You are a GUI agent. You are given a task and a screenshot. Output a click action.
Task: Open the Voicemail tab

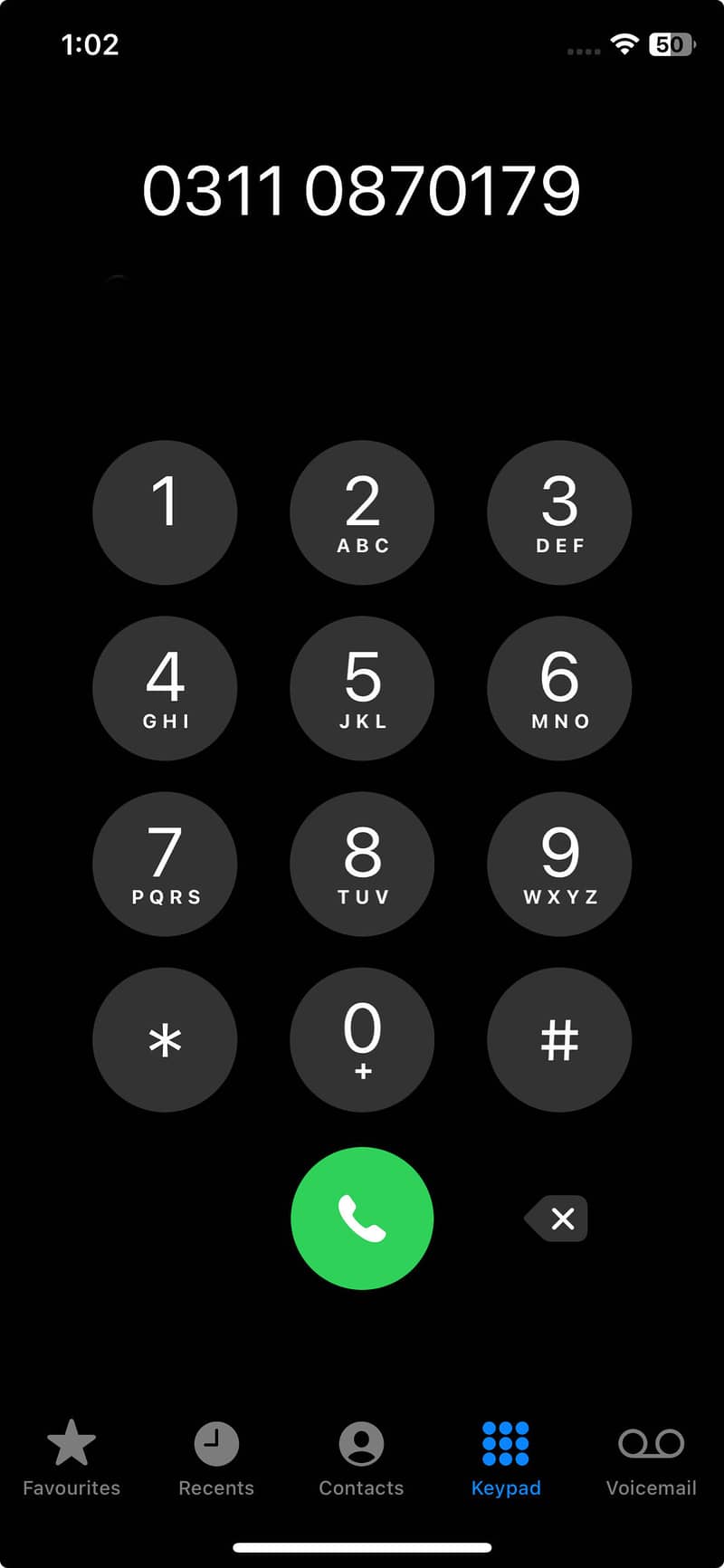pyautogui.click(x=651, y=1458)
